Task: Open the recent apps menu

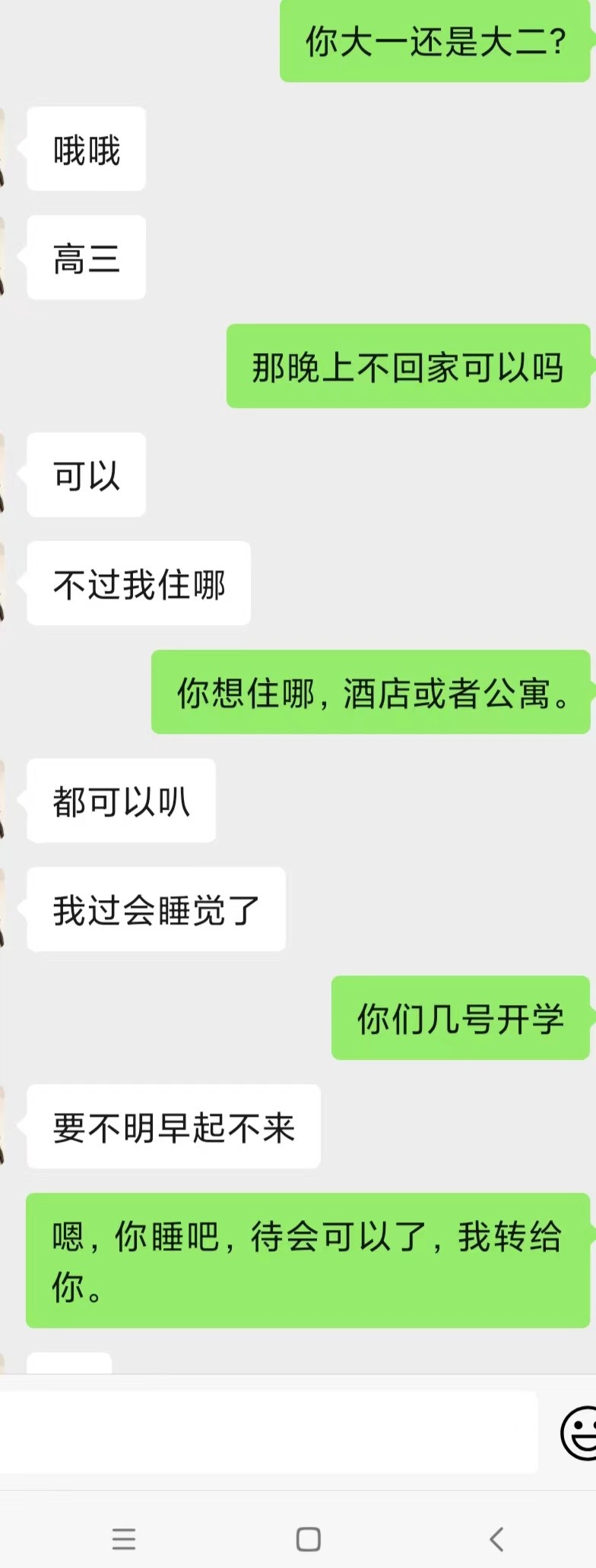Action: [x=123, y=1539]
